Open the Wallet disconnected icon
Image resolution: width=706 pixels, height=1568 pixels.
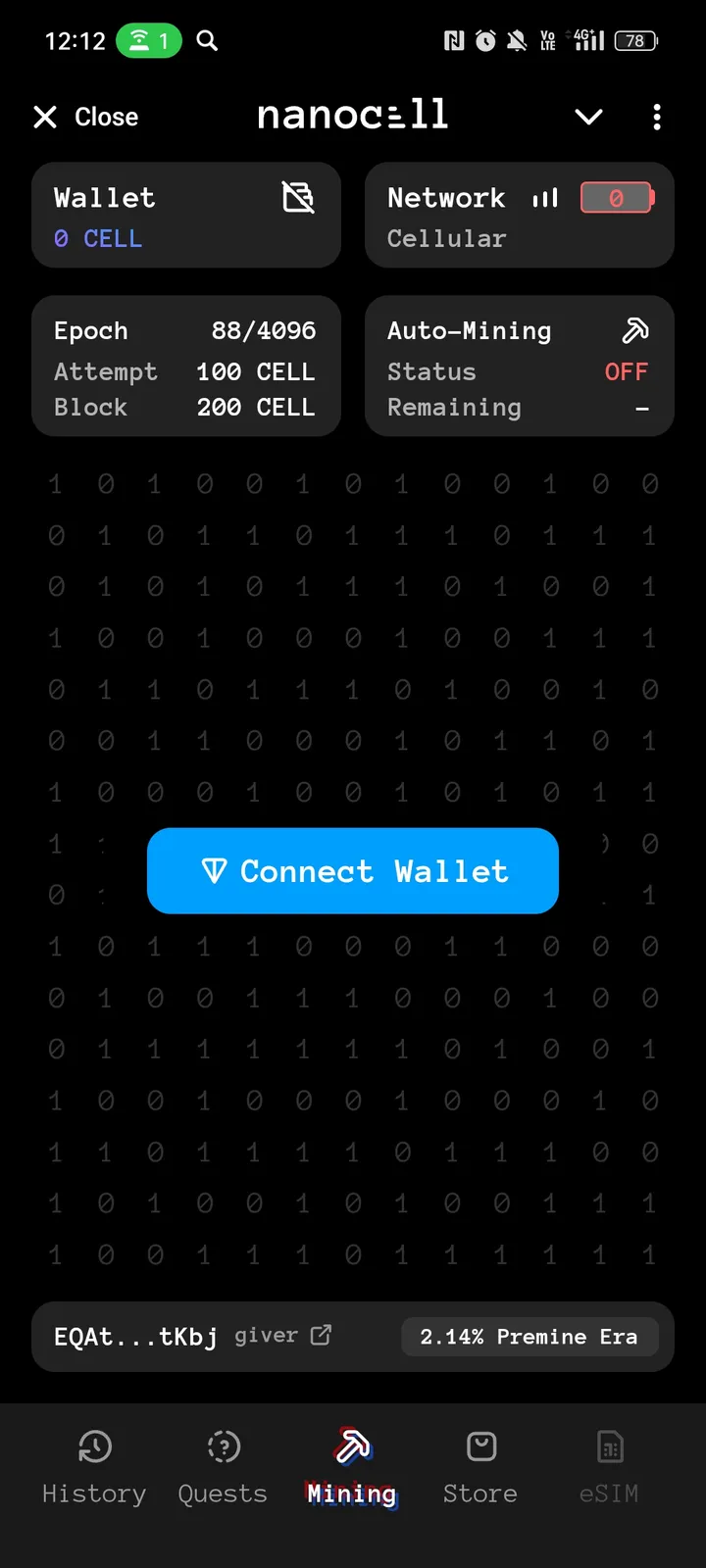pos(297,197)
